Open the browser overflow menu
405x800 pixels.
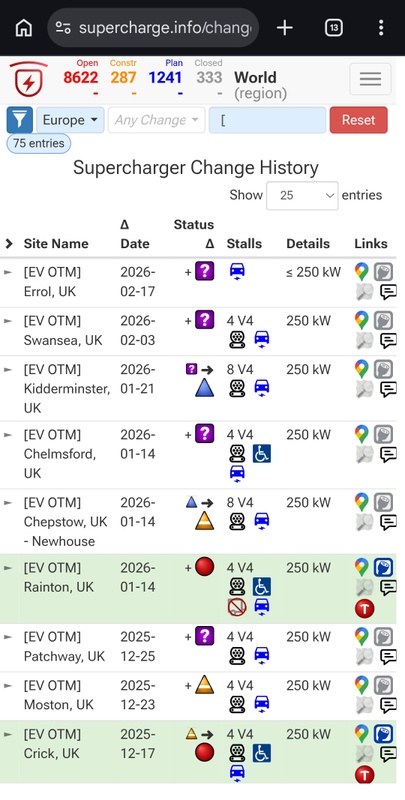(381, 28)
